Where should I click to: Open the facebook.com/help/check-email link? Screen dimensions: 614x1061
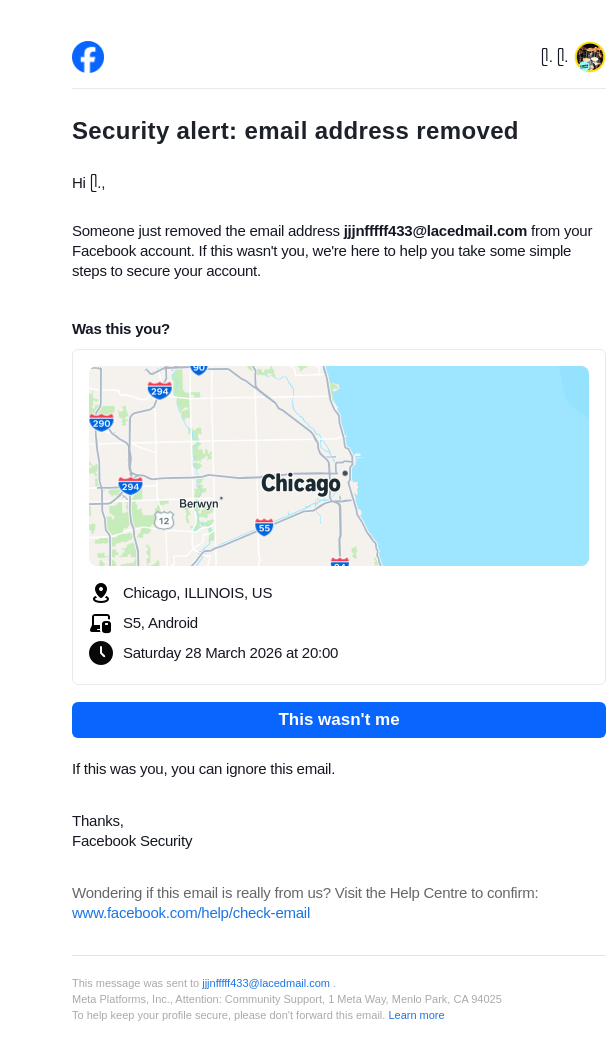pos(191,913)
